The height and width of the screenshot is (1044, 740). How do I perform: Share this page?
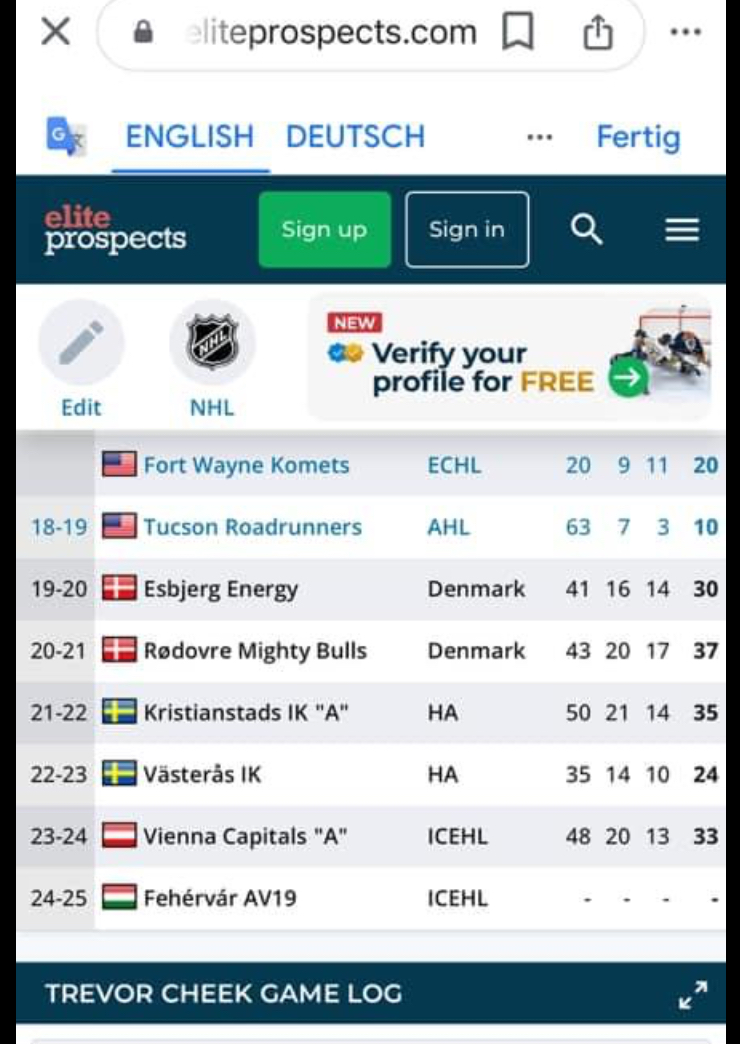coord(597,33)
